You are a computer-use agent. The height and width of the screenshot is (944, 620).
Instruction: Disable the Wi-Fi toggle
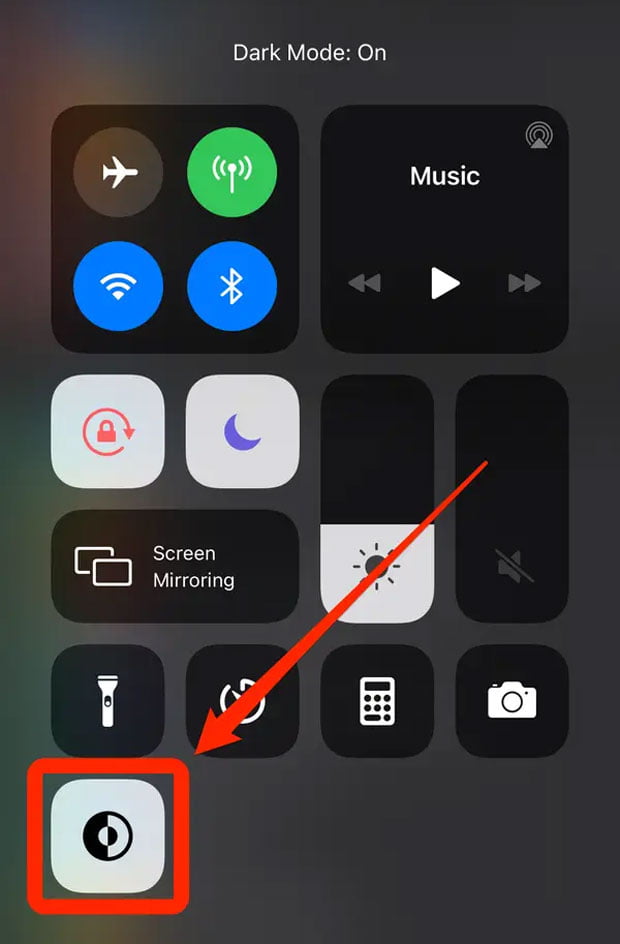tap(118, 288)
